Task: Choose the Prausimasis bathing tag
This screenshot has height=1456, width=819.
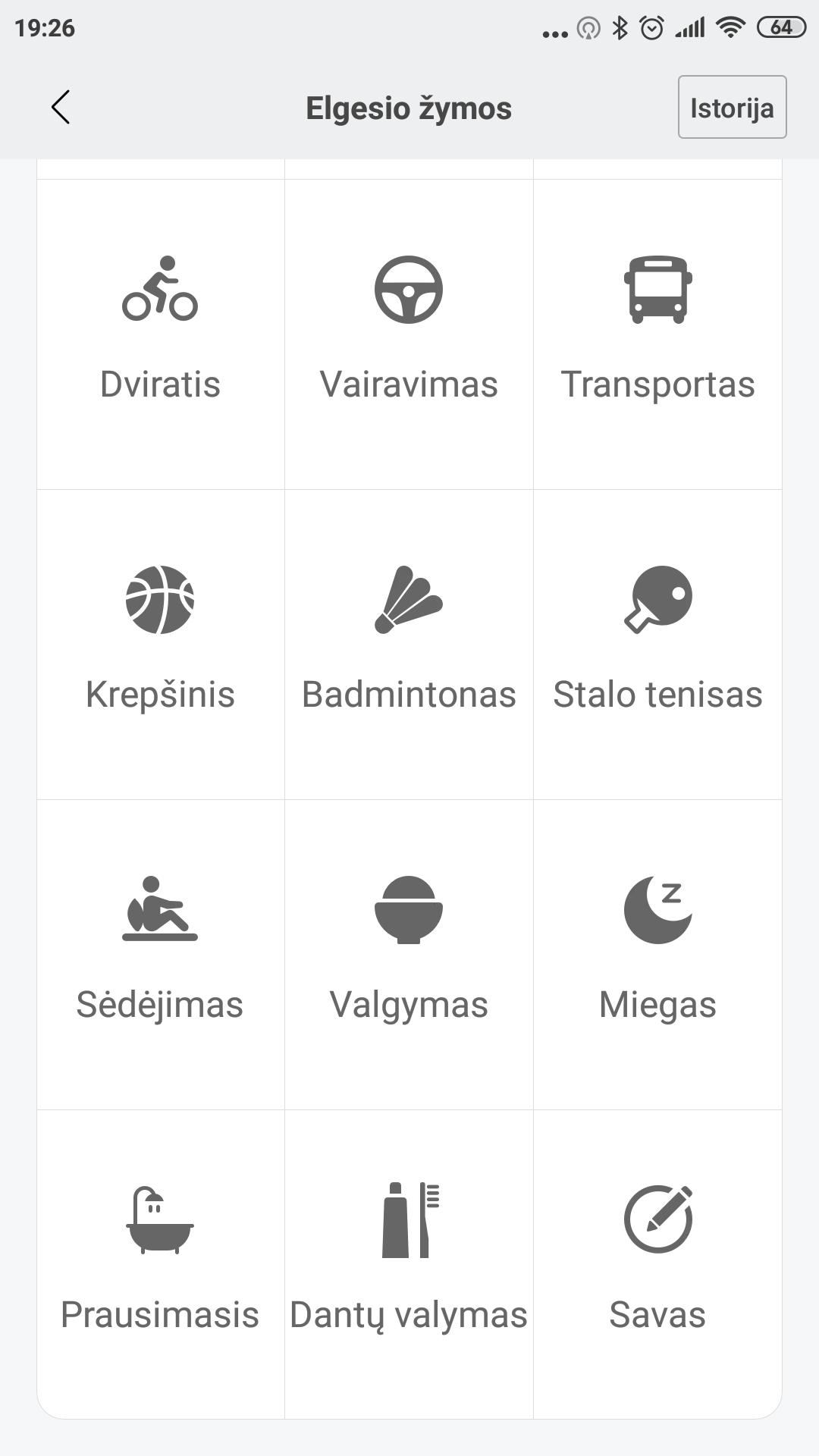Action: tap(161, 1264)
